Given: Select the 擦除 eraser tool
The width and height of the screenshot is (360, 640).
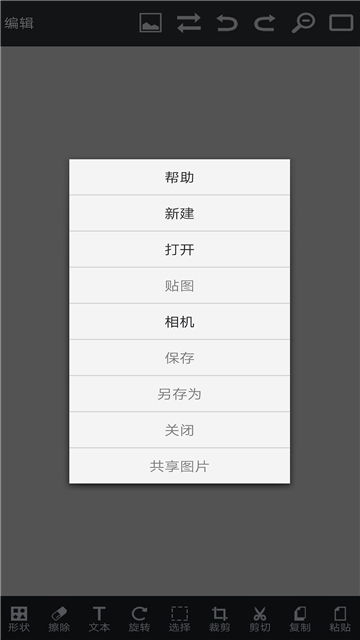Looking at the screenshot, I should 59,619.
